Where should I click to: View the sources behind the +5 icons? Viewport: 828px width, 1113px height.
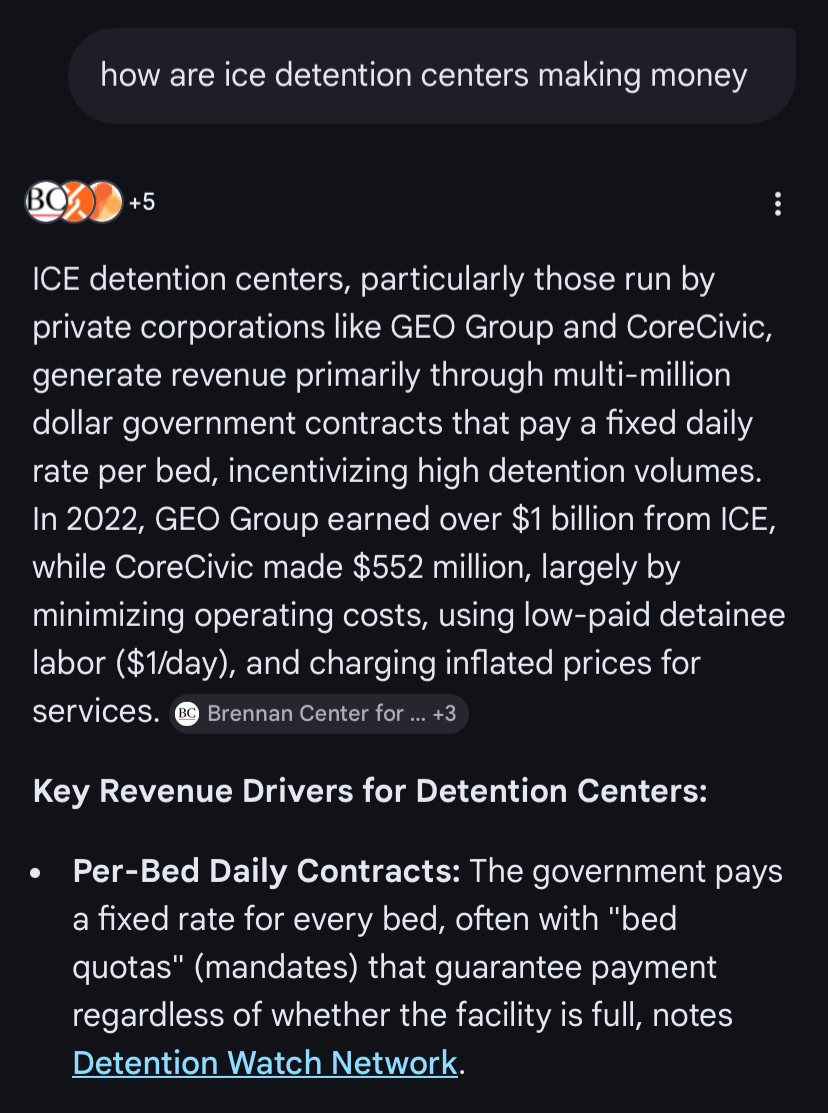coord(90,202)
